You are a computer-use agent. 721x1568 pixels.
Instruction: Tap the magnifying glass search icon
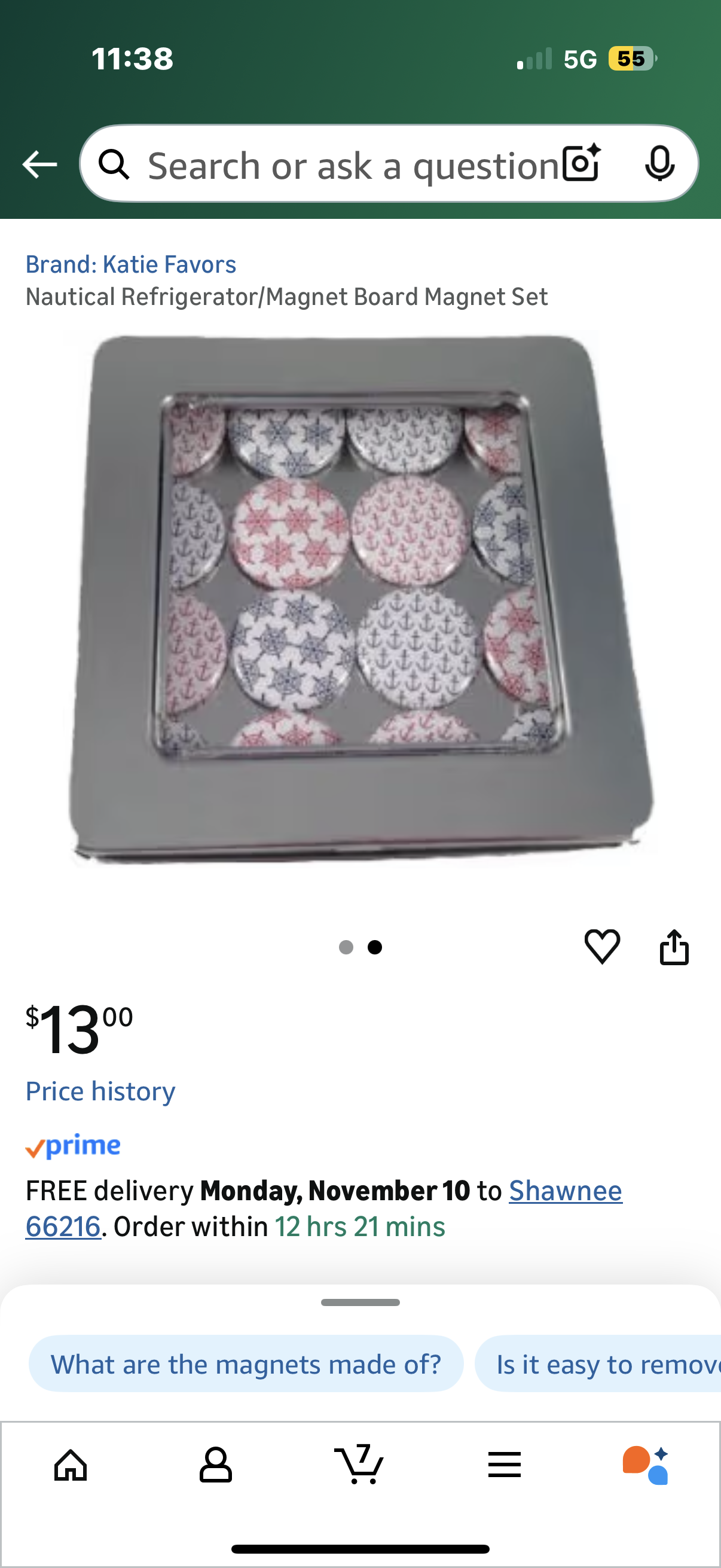pyautogui.click(x=115, y=163)
